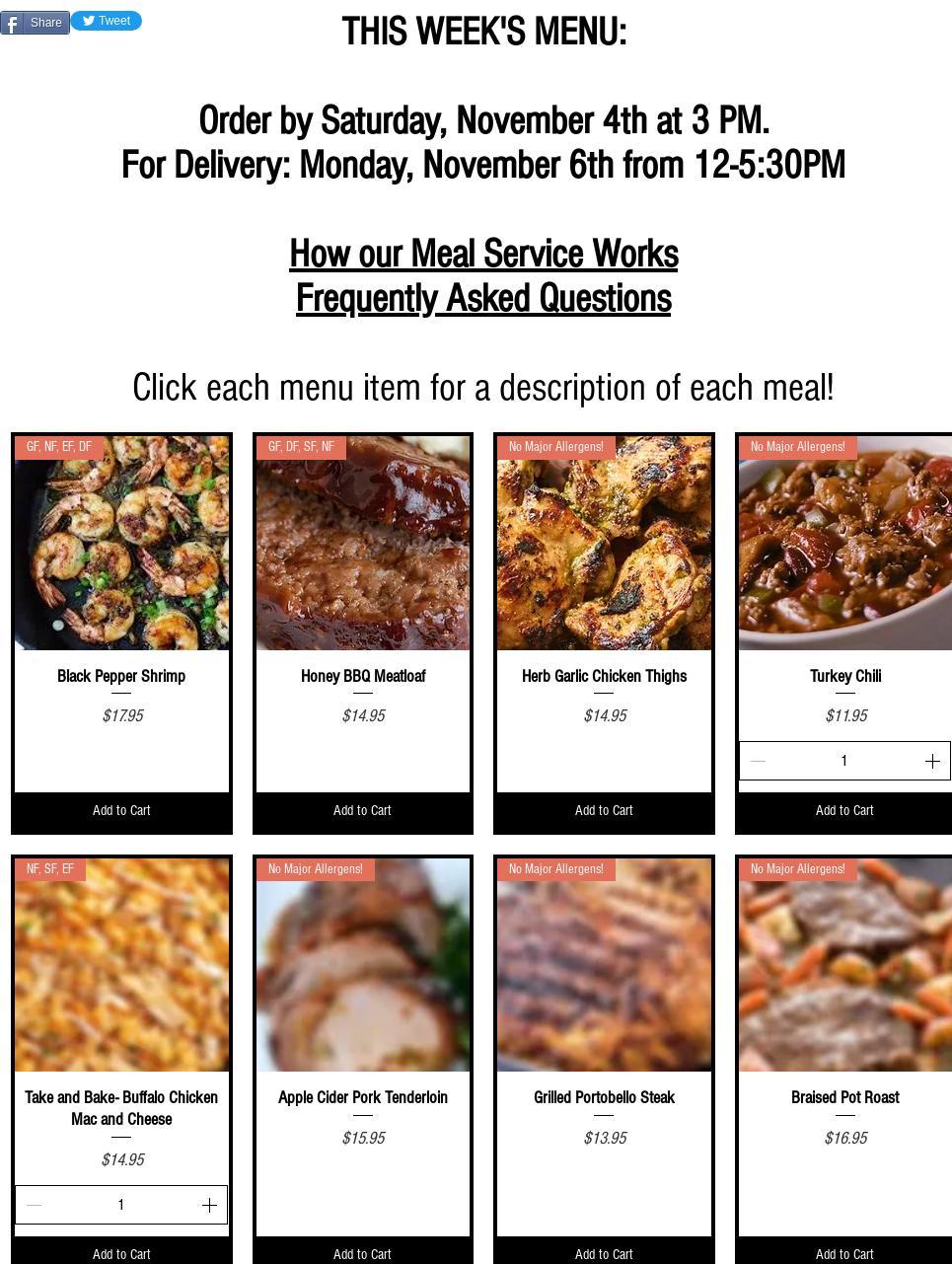Increase the Turkey Chili quantity
This screenshot has height=1264, width=952.
tap(932, 761)
